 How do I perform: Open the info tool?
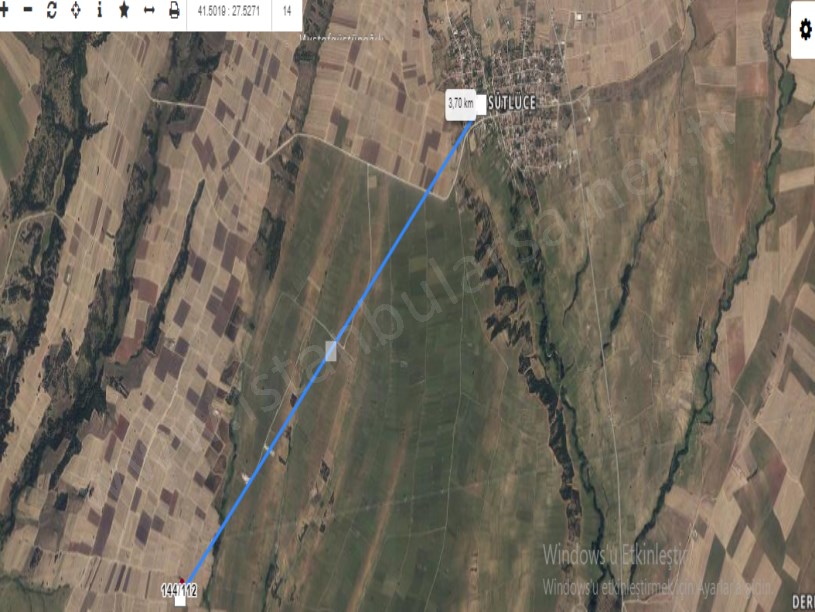tap(99, 12)
